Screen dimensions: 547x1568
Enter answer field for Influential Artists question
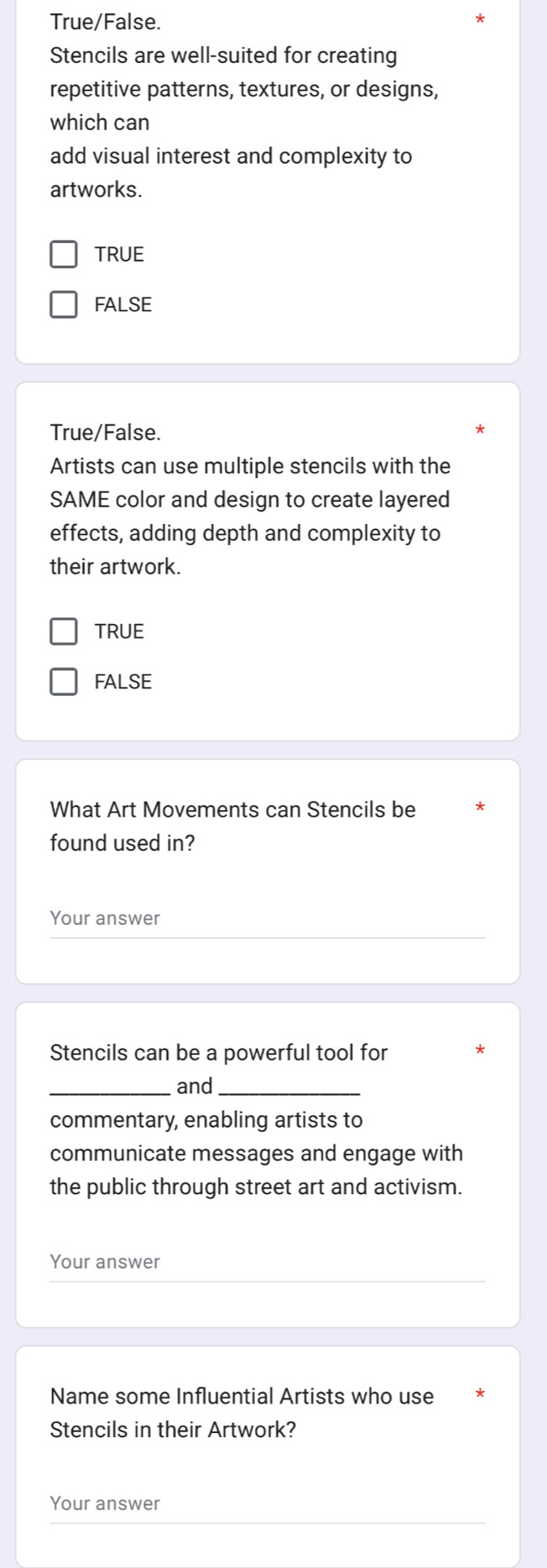(267, 1504)
